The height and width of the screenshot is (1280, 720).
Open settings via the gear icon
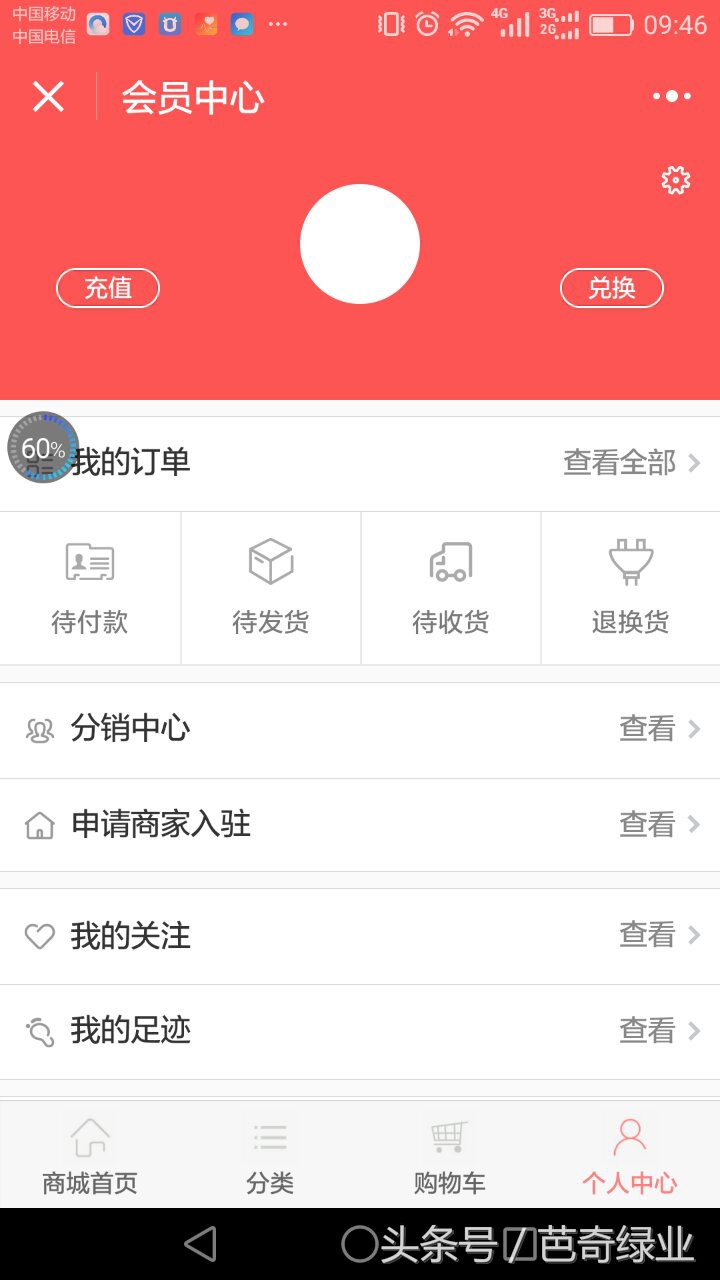click(676, 181)
